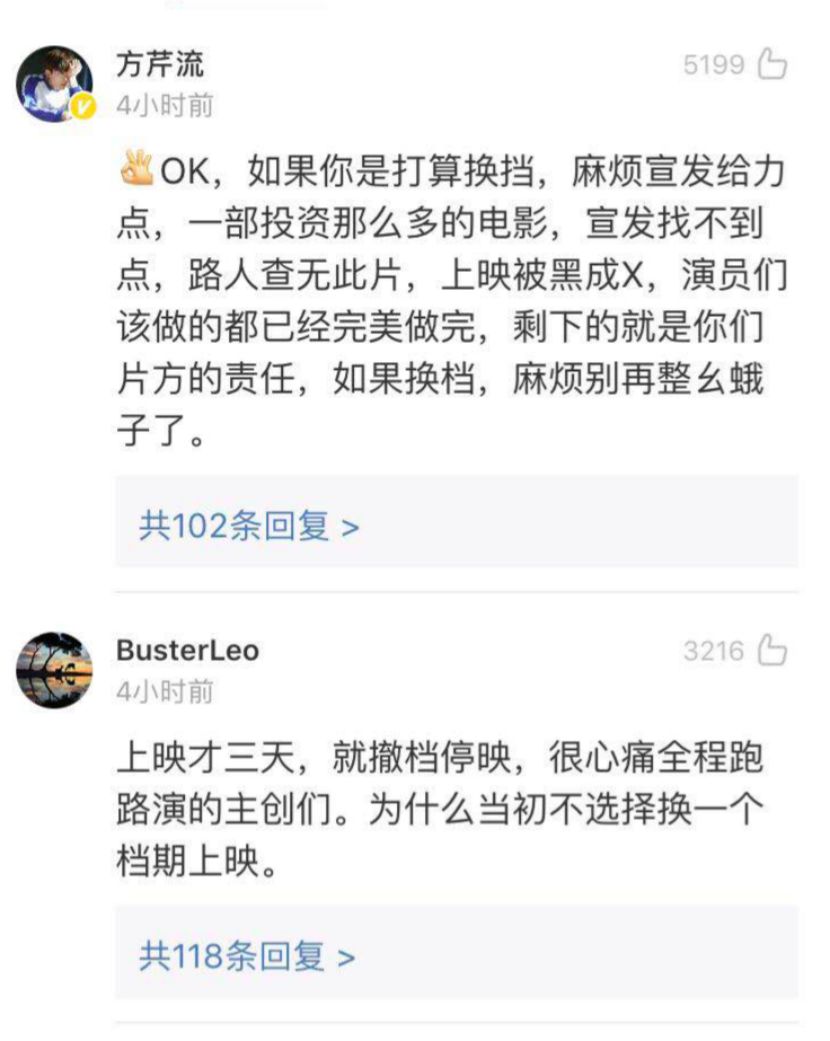Like BusterLeo's comment
Viewport: 830px width, 1041px height.
(772, 652)
